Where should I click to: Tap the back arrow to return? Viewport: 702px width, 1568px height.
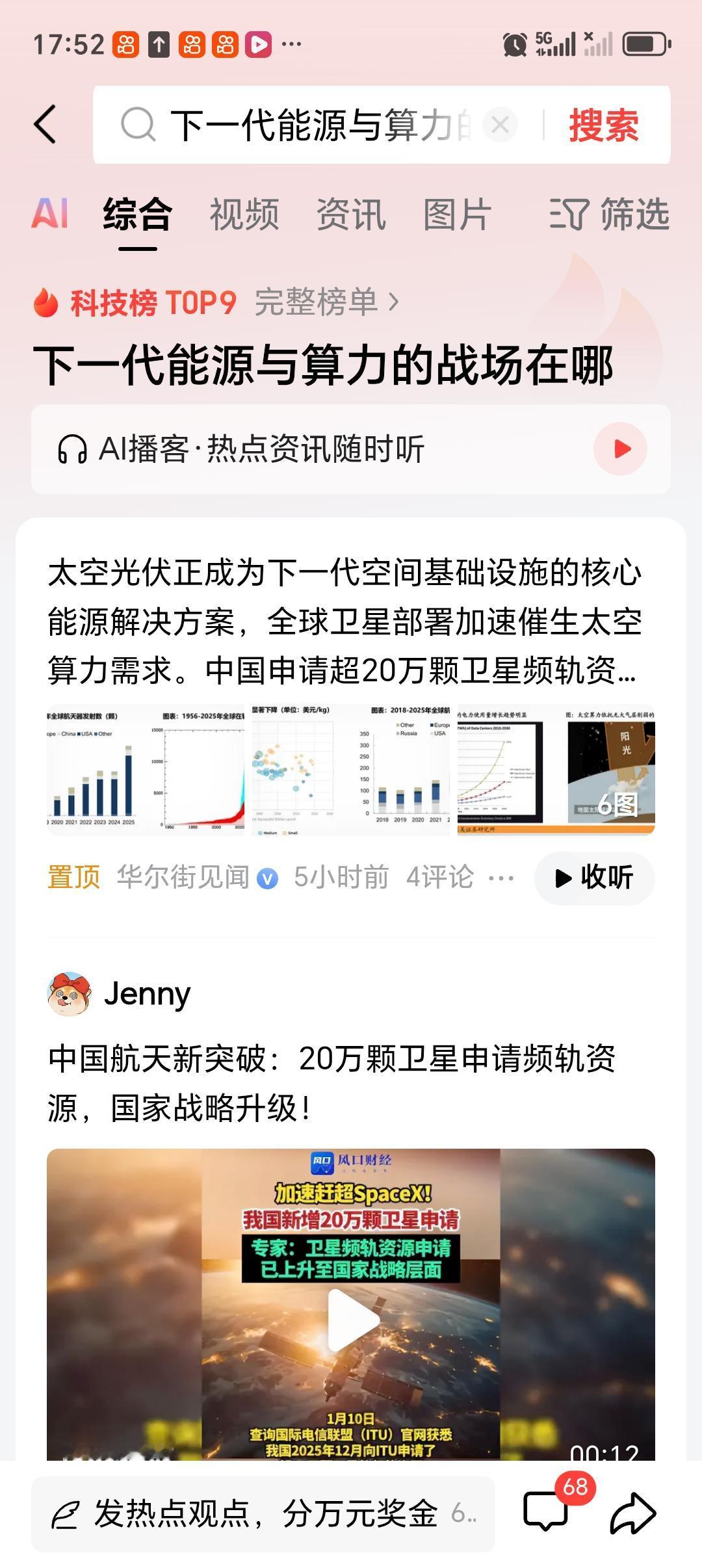44,125
